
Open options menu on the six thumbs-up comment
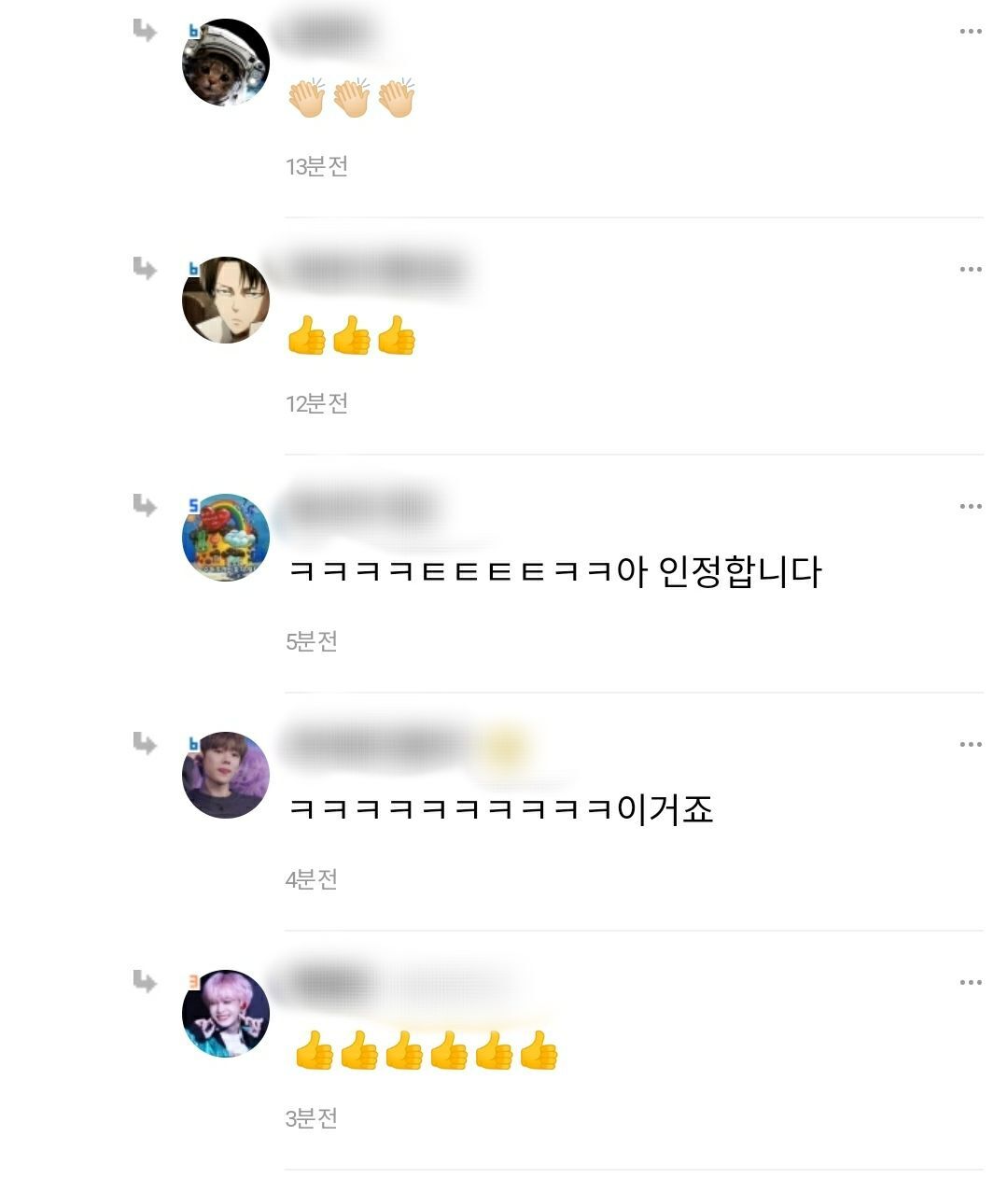(x=968, y=979)
